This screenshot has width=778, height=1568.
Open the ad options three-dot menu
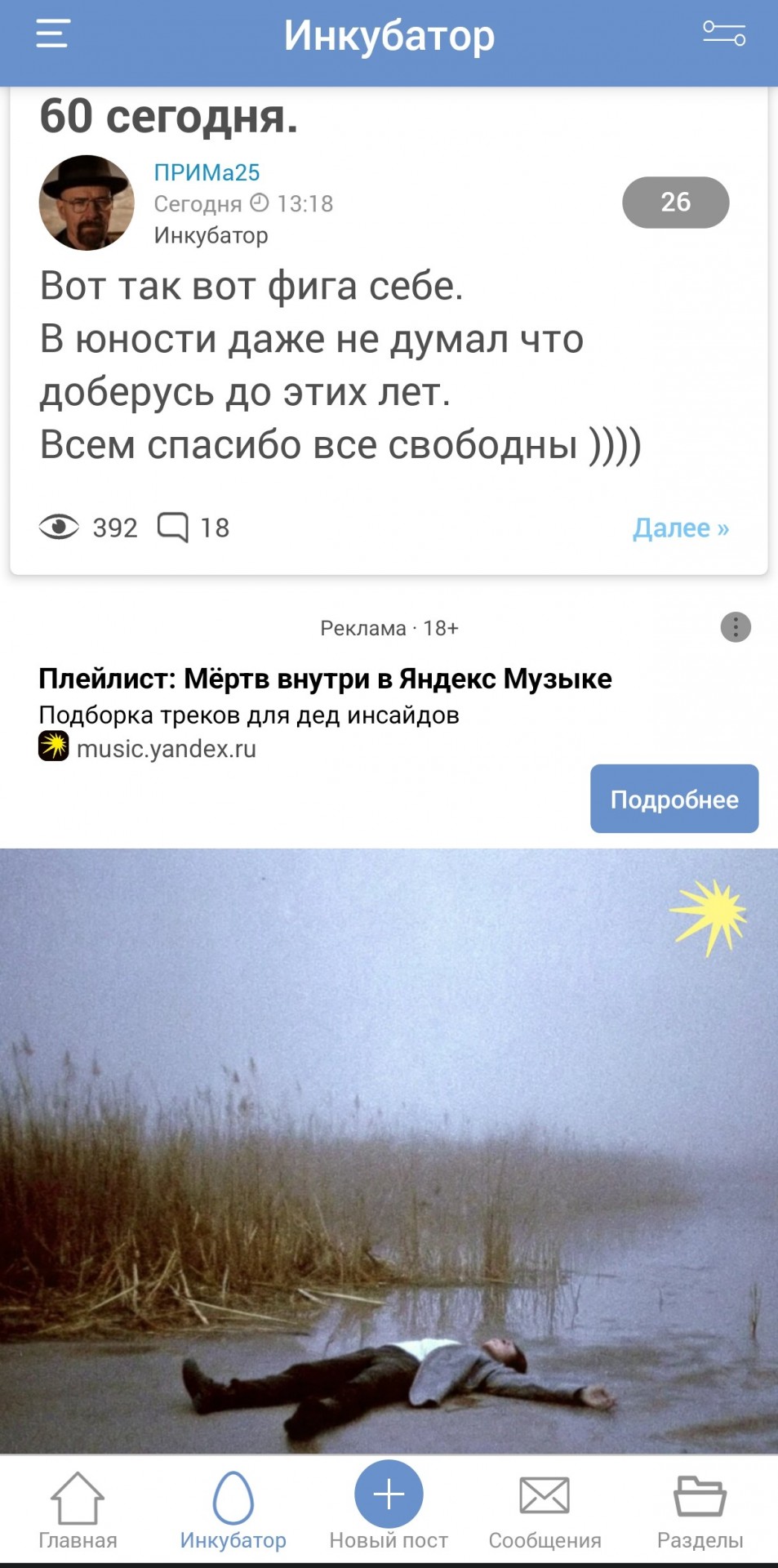pos(736,627)
